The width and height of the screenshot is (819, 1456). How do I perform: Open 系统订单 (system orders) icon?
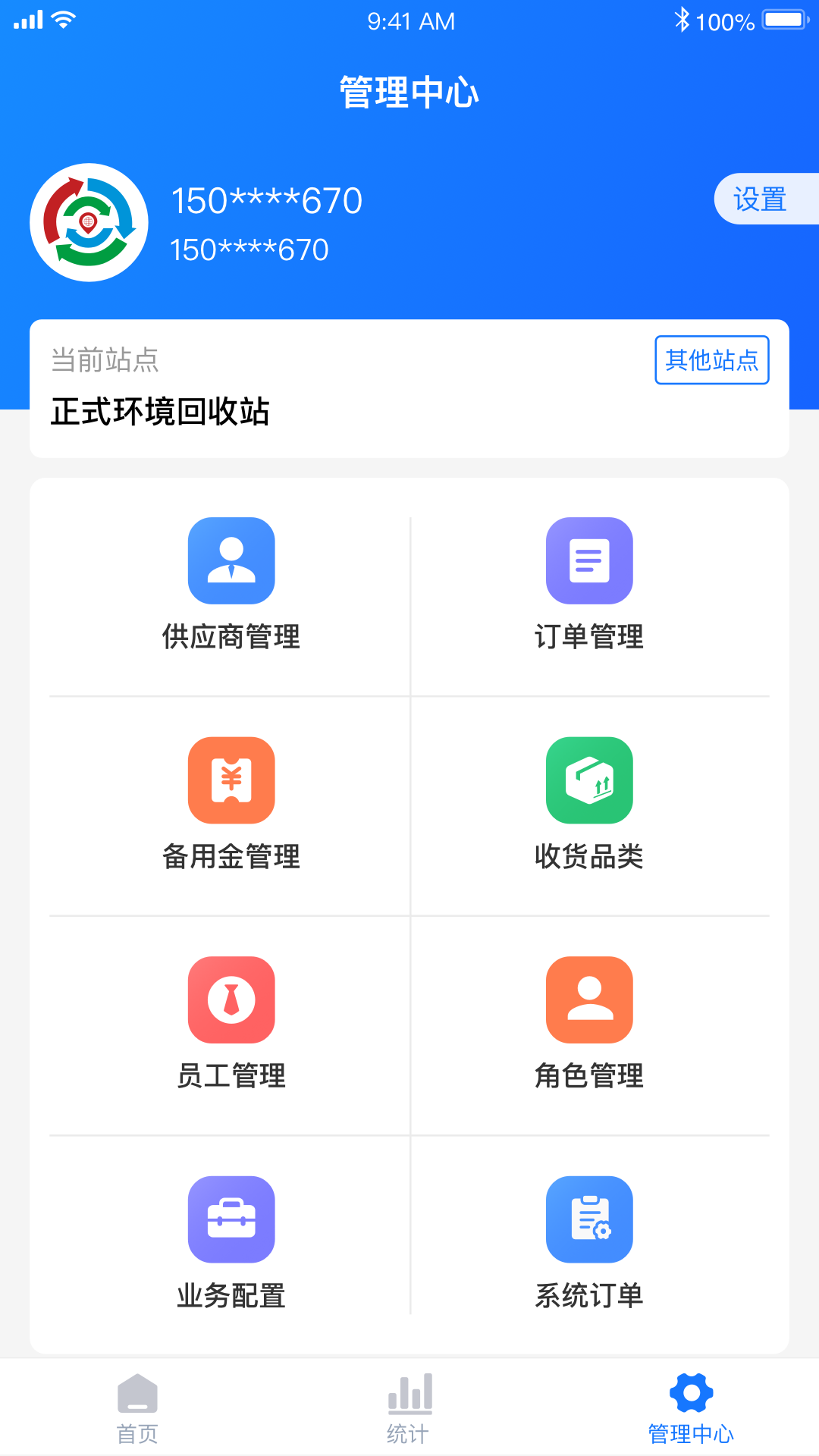590,1219
